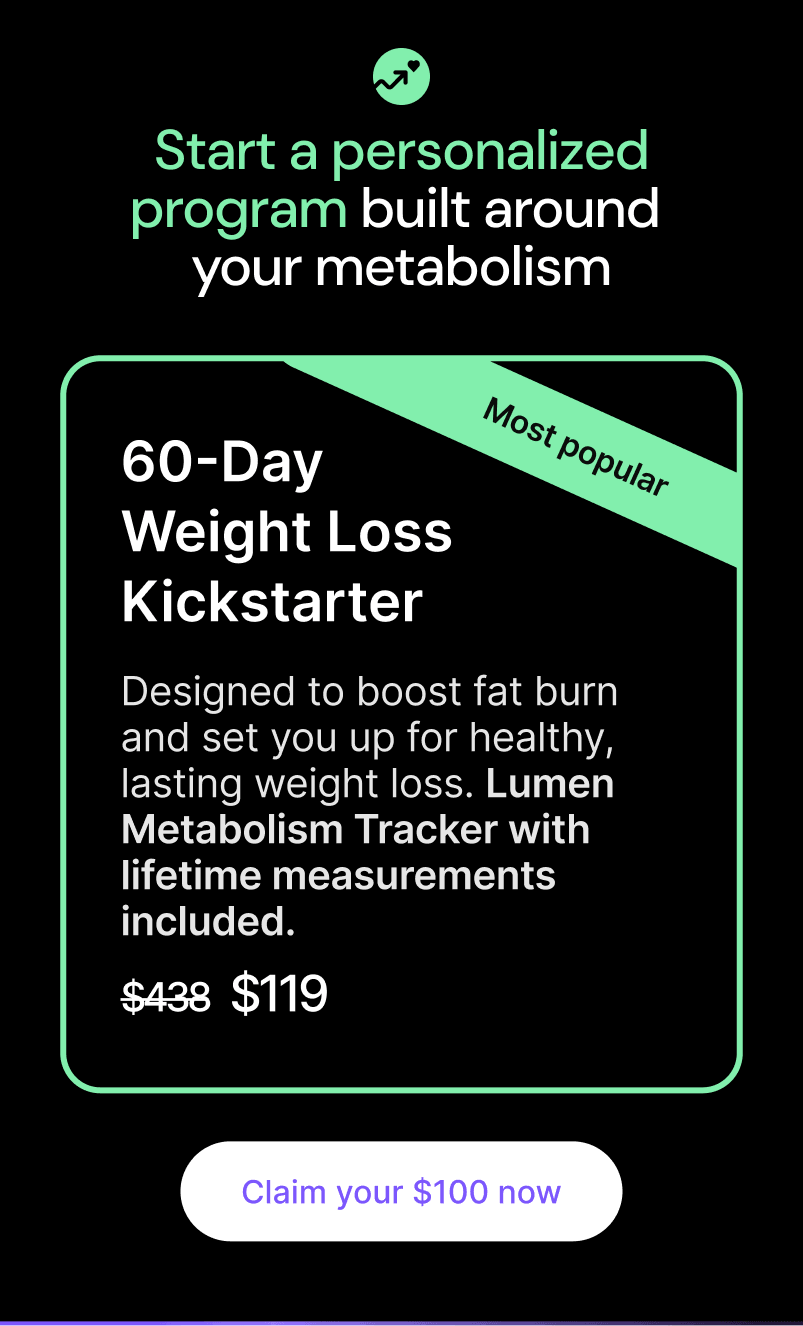Screen dimensions: 803x1326
Task: Tap the Claim your $100 now button
Action: [x=401, y=1191]
